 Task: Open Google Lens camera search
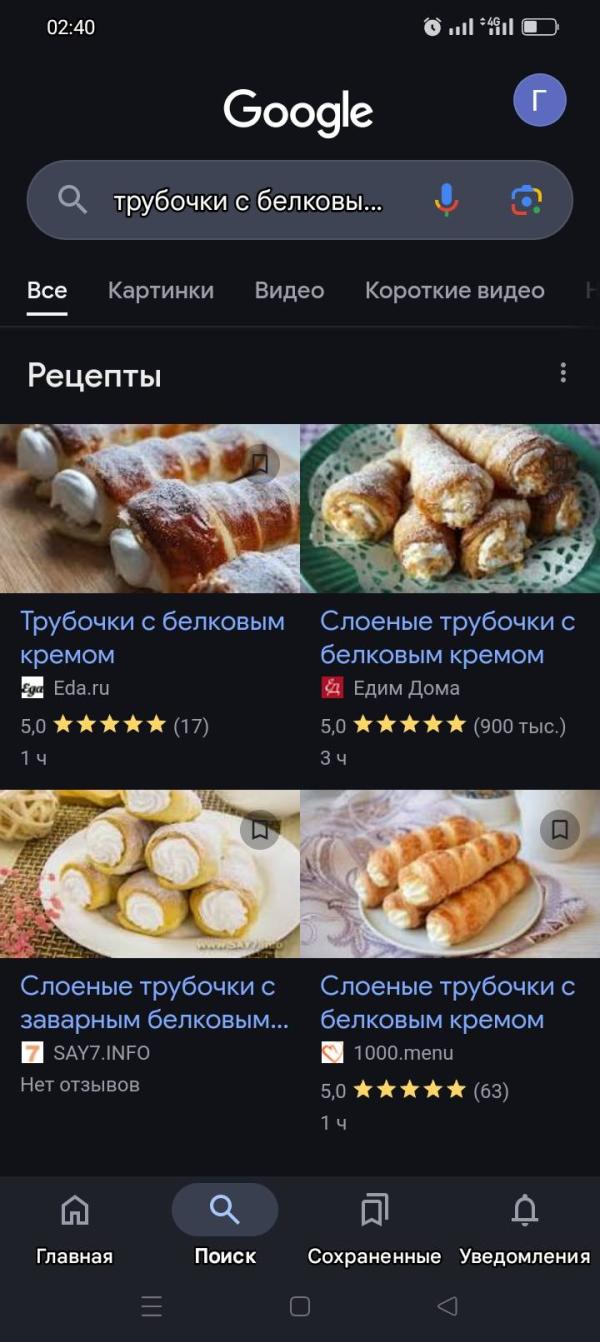(x=526, y=200)
